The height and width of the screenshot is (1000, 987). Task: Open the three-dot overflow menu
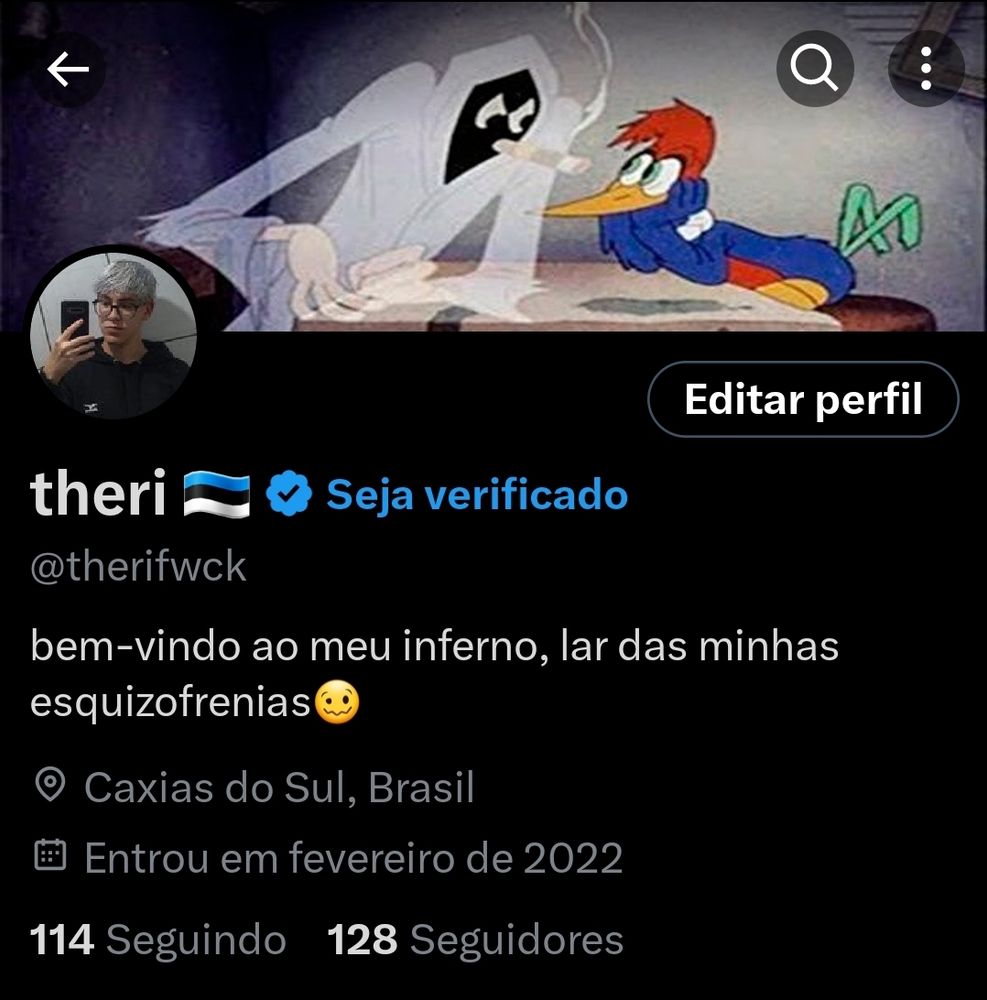926,69
